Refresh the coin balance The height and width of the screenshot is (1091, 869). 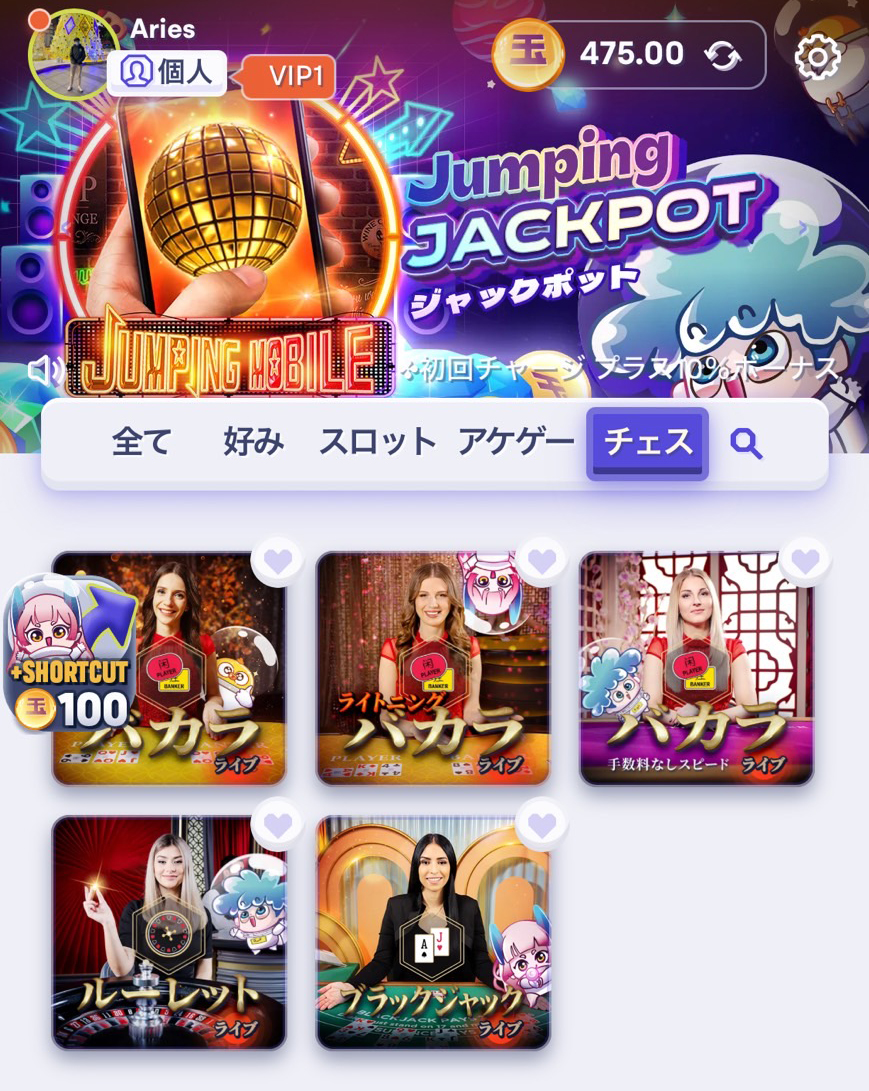[722, 55]
